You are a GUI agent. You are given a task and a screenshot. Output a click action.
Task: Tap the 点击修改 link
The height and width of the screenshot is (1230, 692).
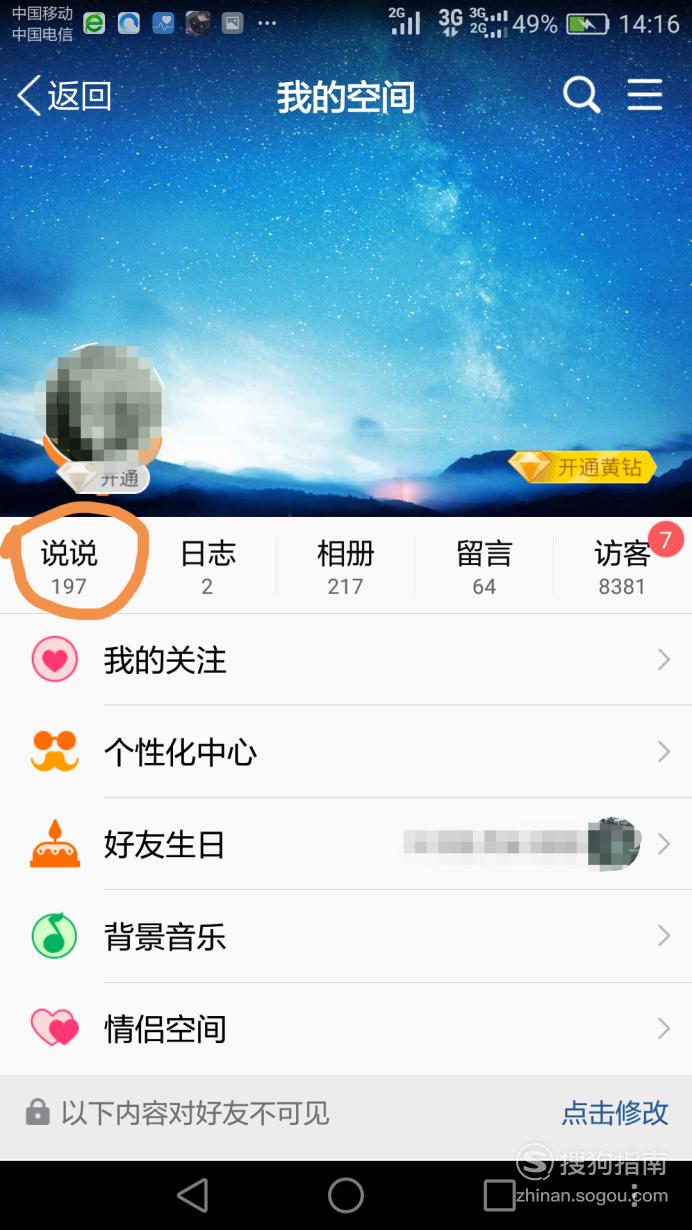click(614, 1112)
